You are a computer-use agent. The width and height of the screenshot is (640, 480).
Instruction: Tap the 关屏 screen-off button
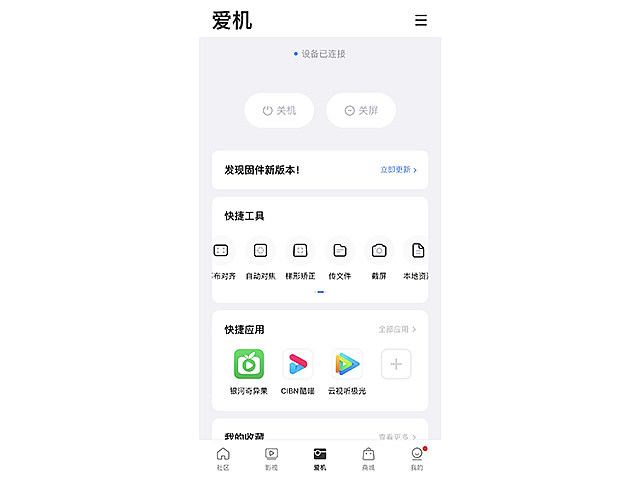click(x=361, y=110)
